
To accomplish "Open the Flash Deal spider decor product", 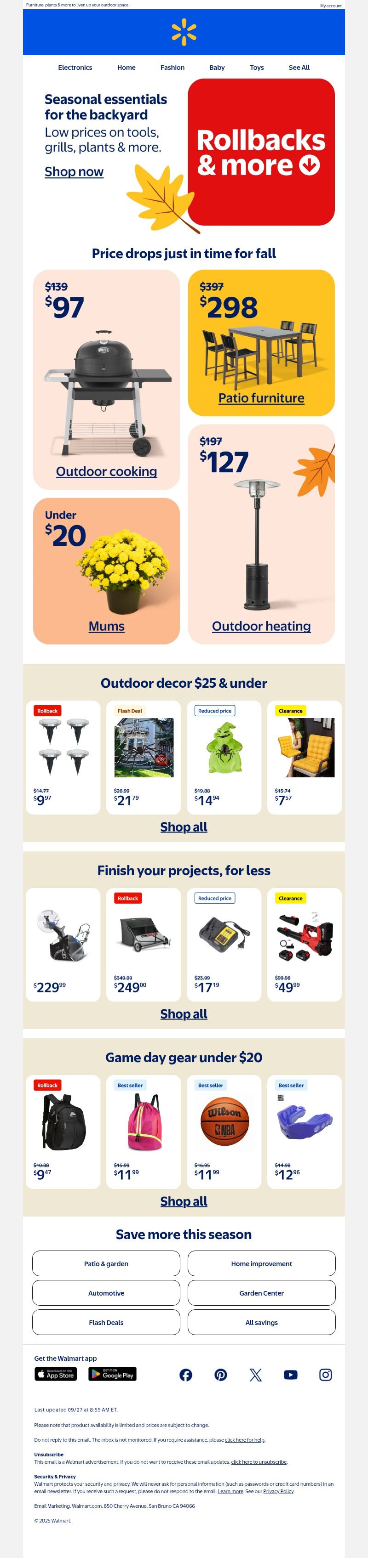I will click(x=143, y=757).
